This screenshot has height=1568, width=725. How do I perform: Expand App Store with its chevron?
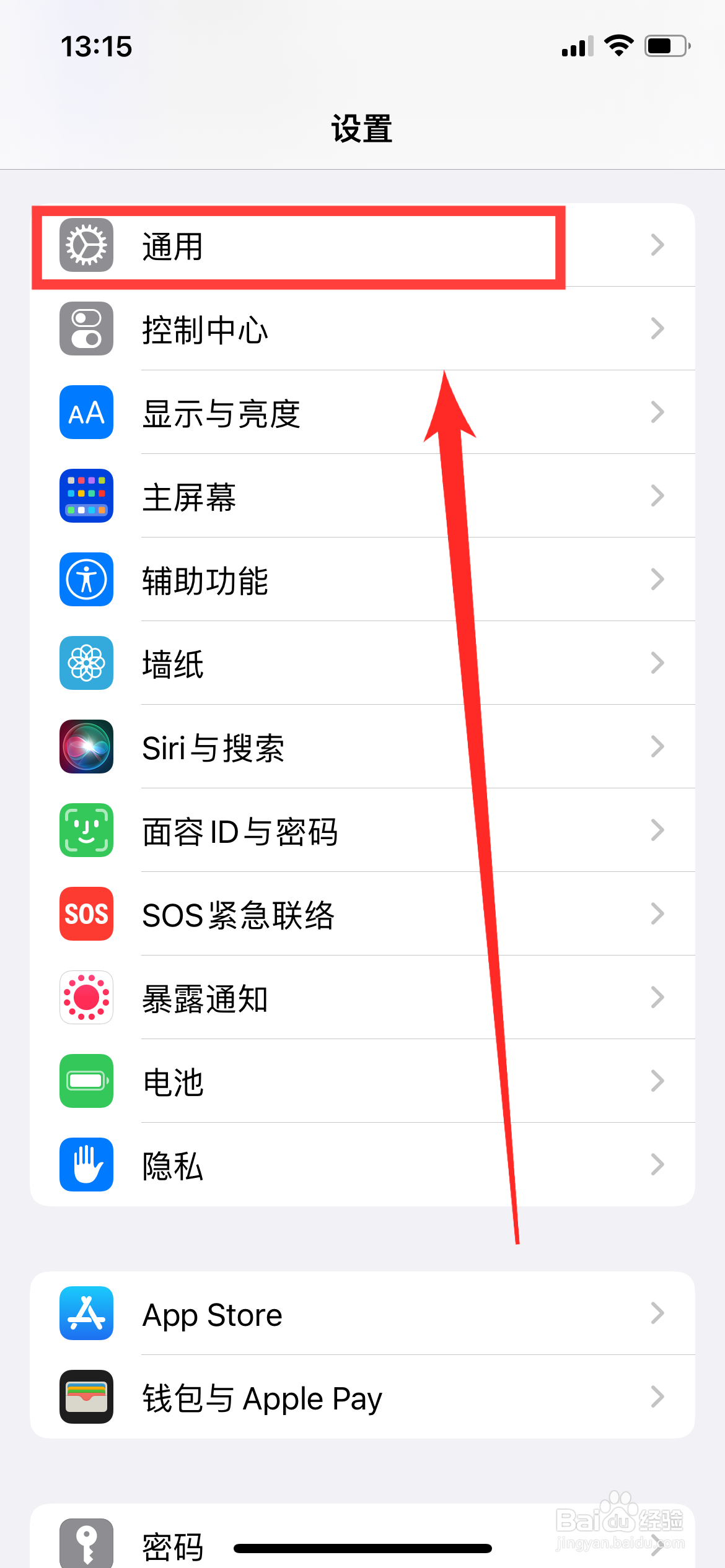(x=657, y=1314)
